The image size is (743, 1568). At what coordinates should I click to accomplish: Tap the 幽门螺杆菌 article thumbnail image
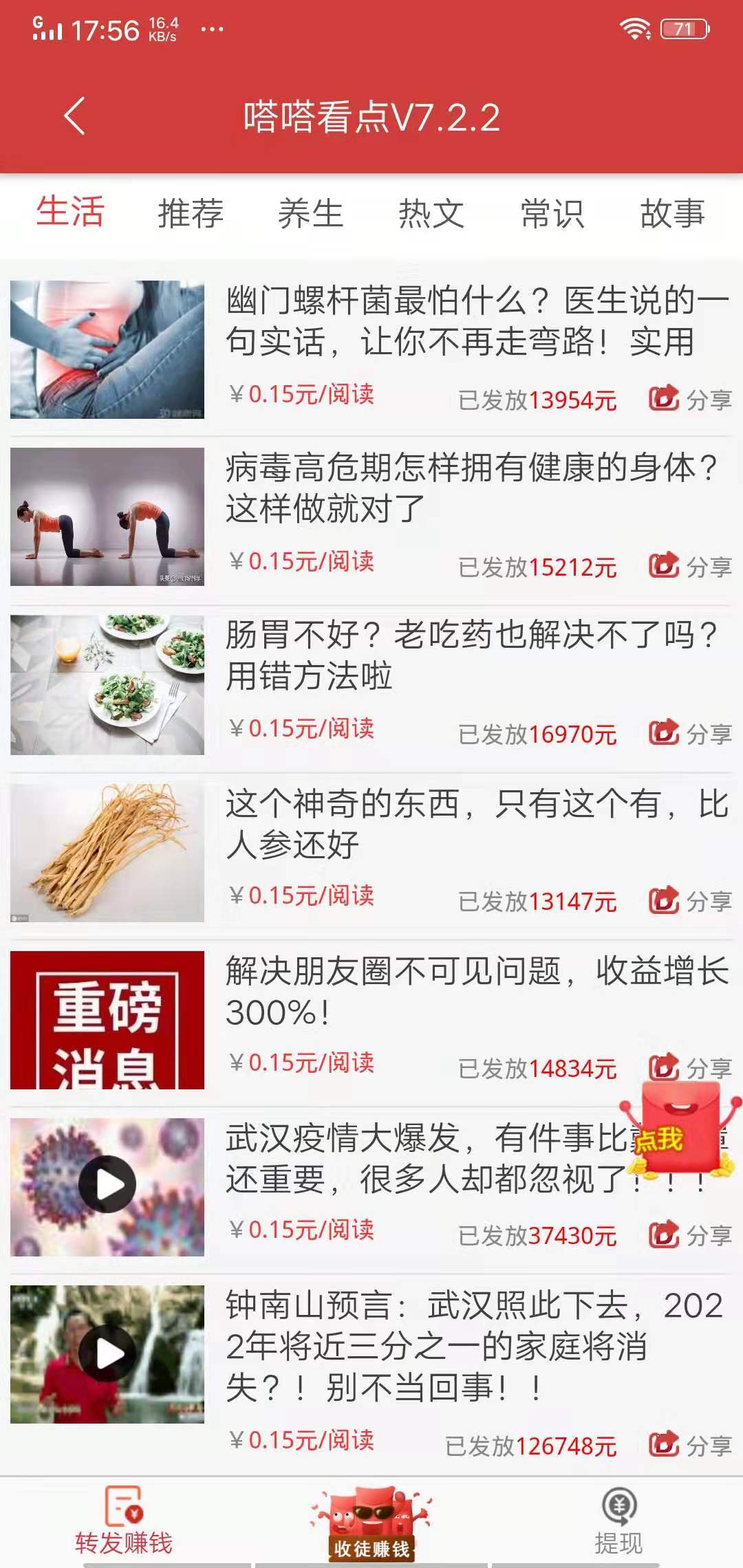click(x=107, y=349)
